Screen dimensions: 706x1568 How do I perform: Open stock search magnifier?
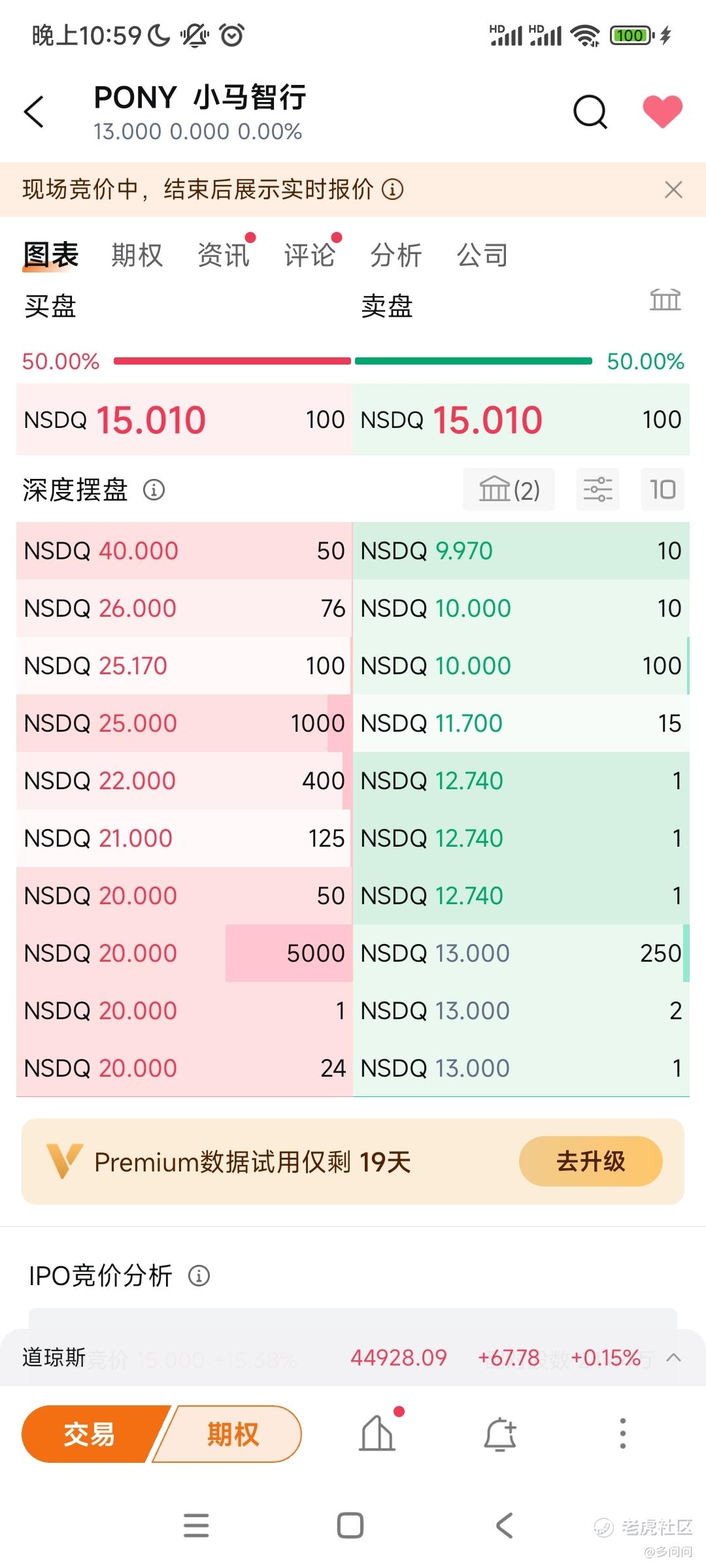pos(590,112)
